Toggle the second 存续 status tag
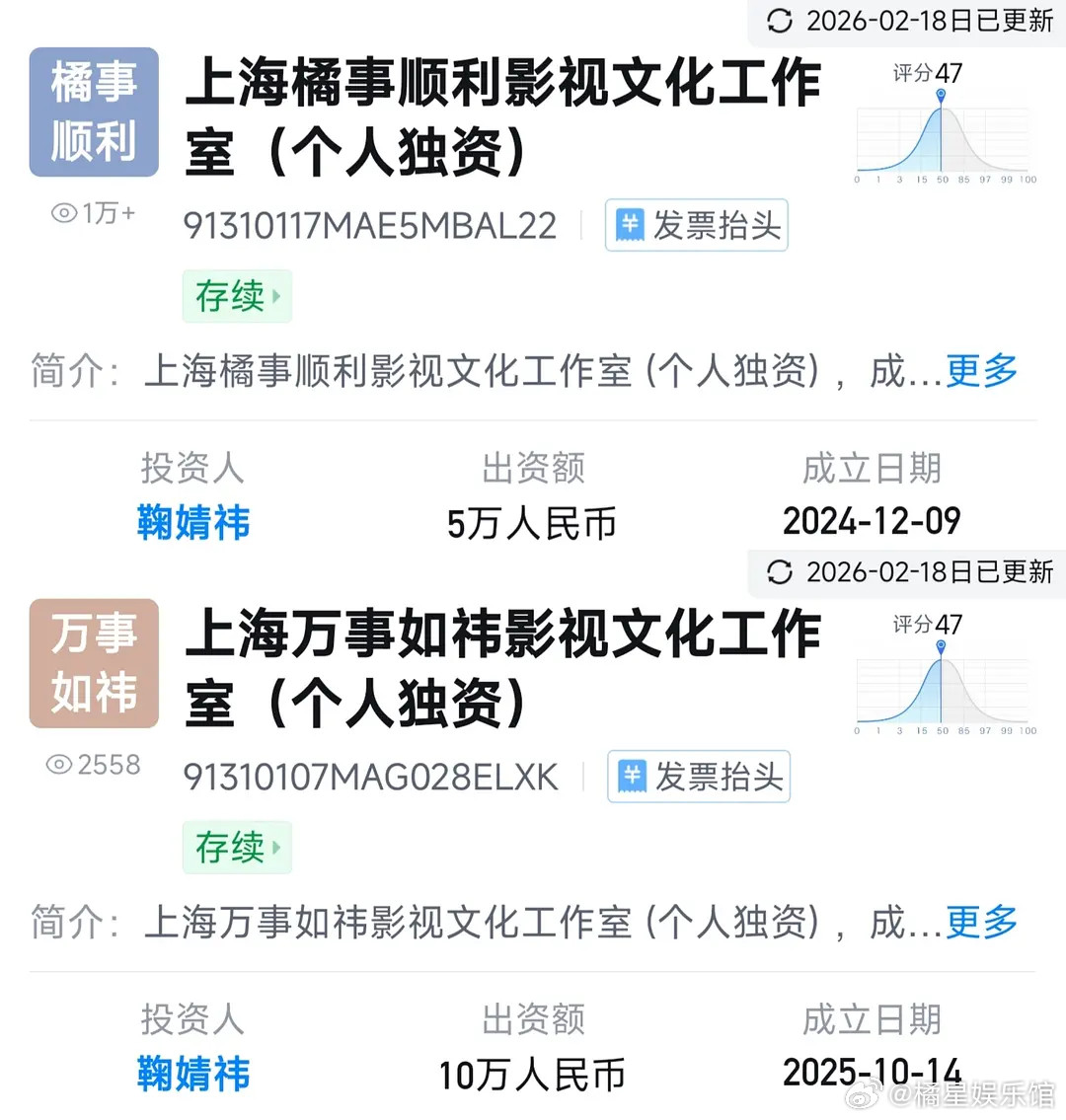Screen dimensions: 1066x1120 tap(237, 848)
